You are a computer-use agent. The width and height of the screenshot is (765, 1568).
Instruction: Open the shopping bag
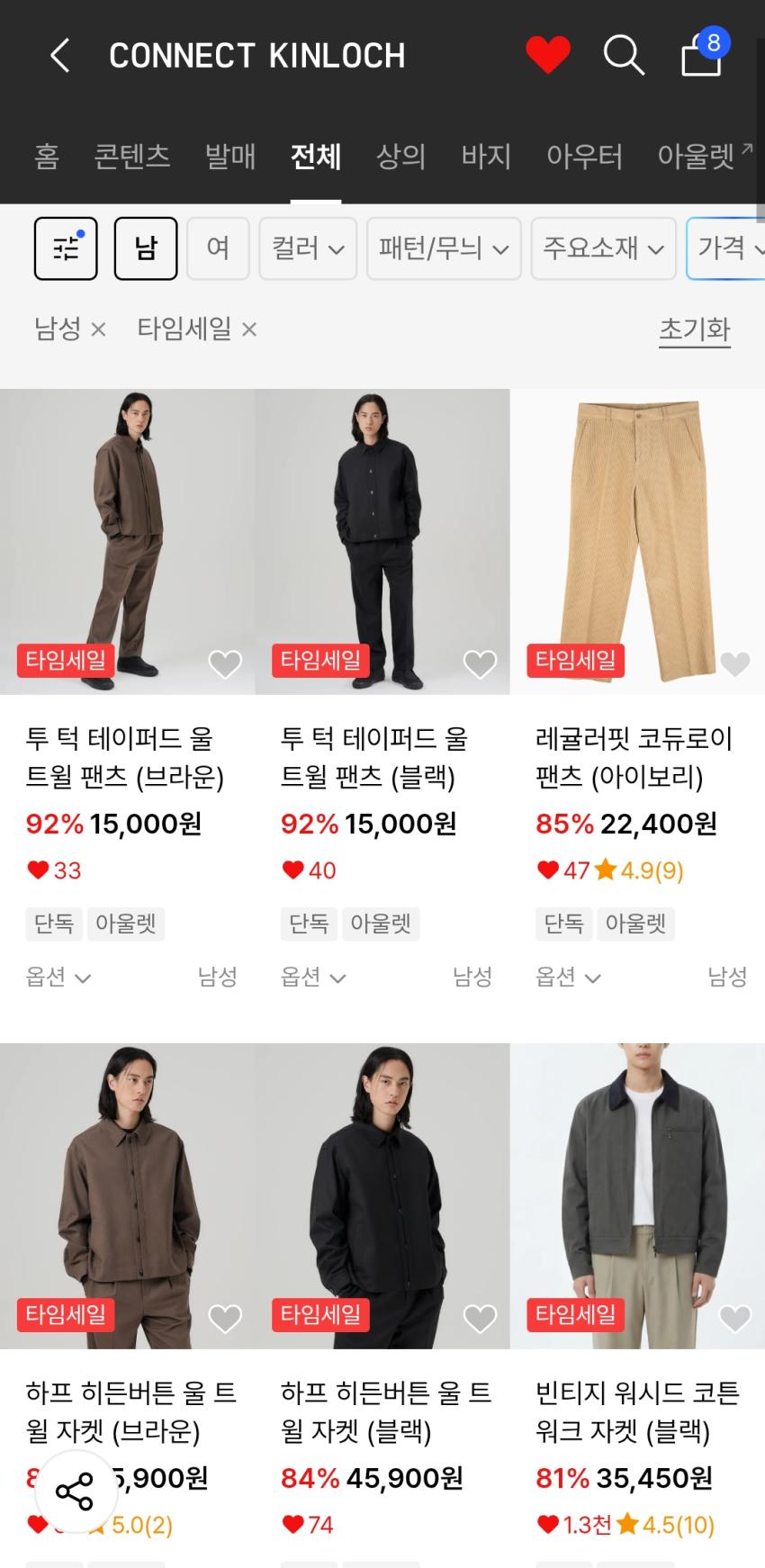click(702, 55)
